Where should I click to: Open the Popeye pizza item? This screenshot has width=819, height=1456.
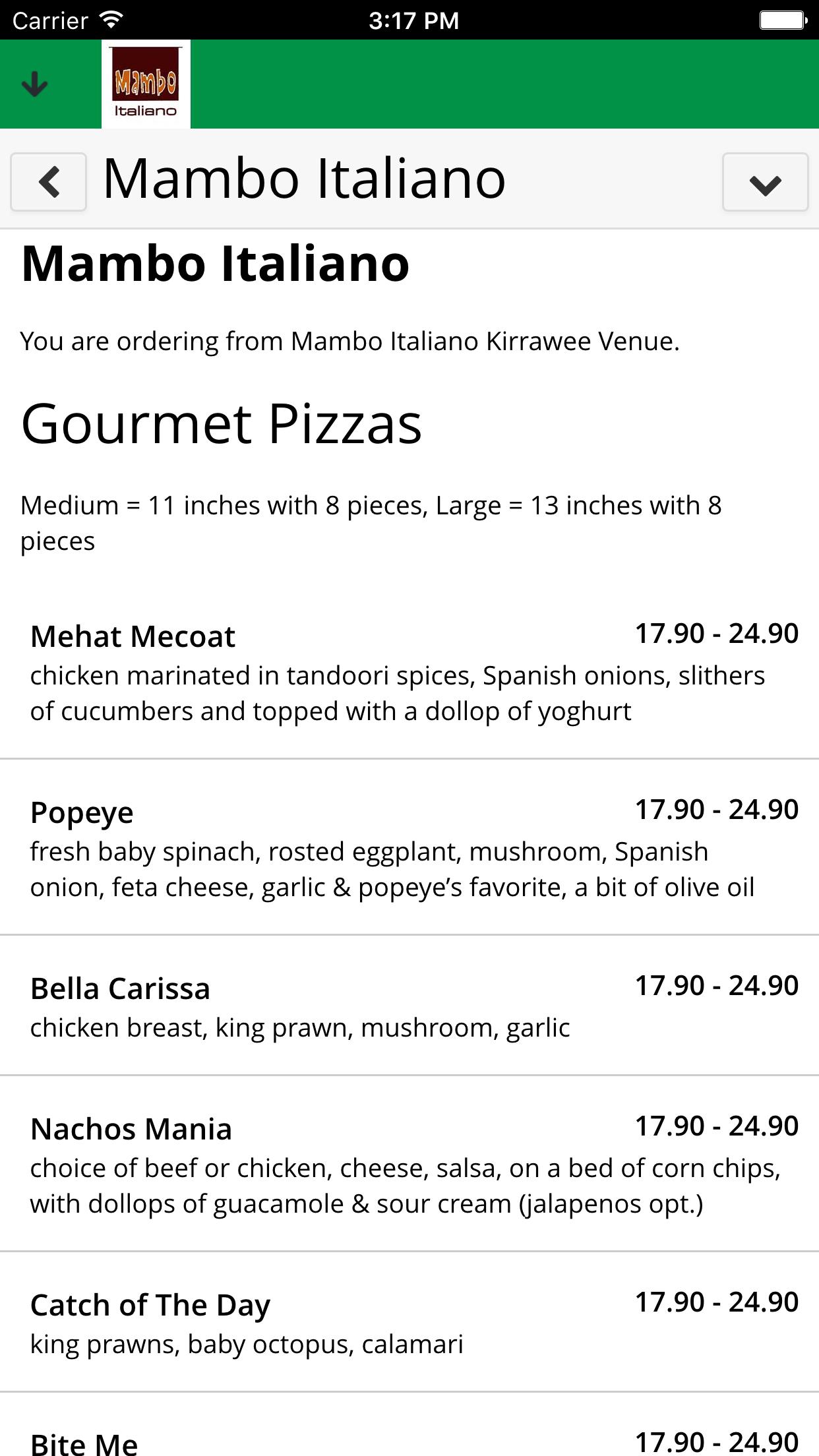pos(409,848)
